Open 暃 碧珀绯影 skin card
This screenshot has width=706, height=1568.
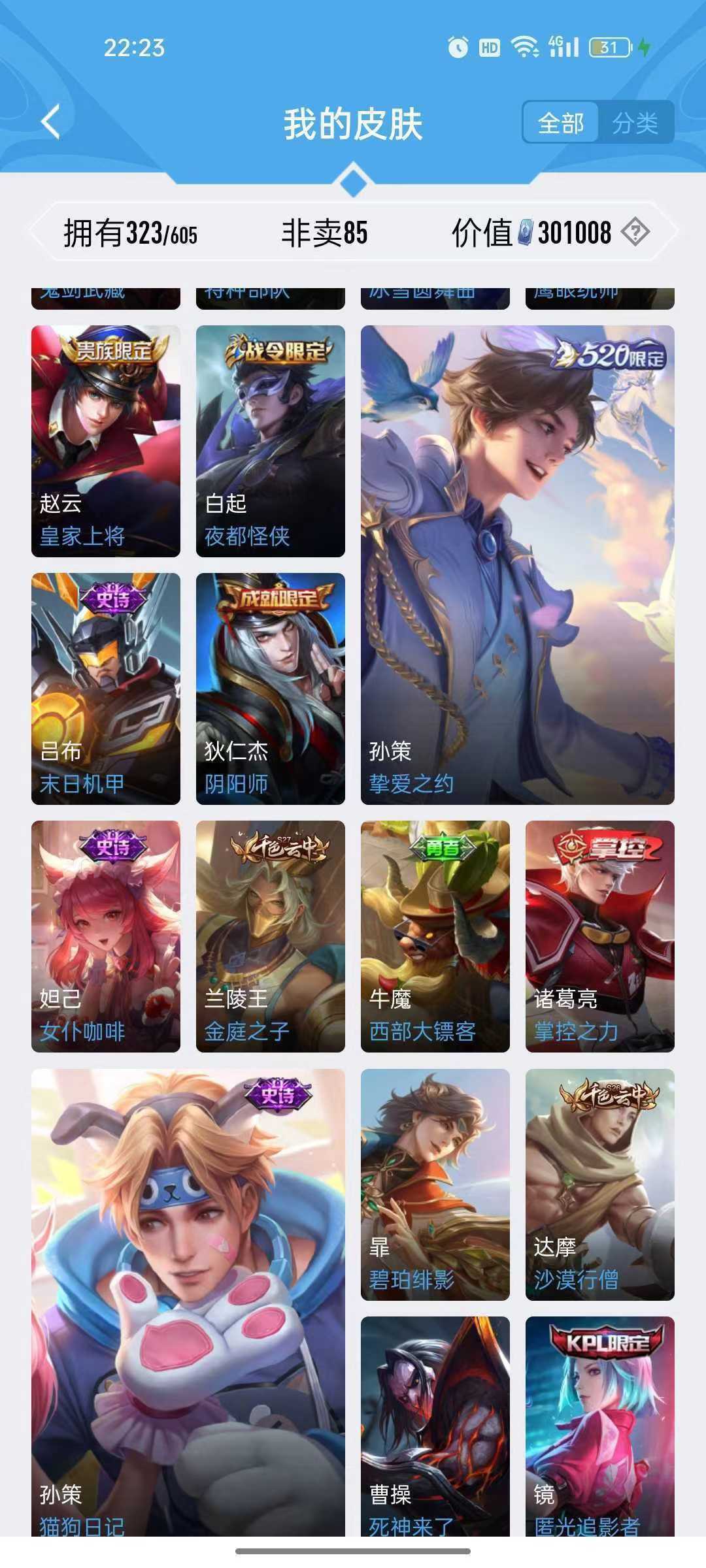435,1184
